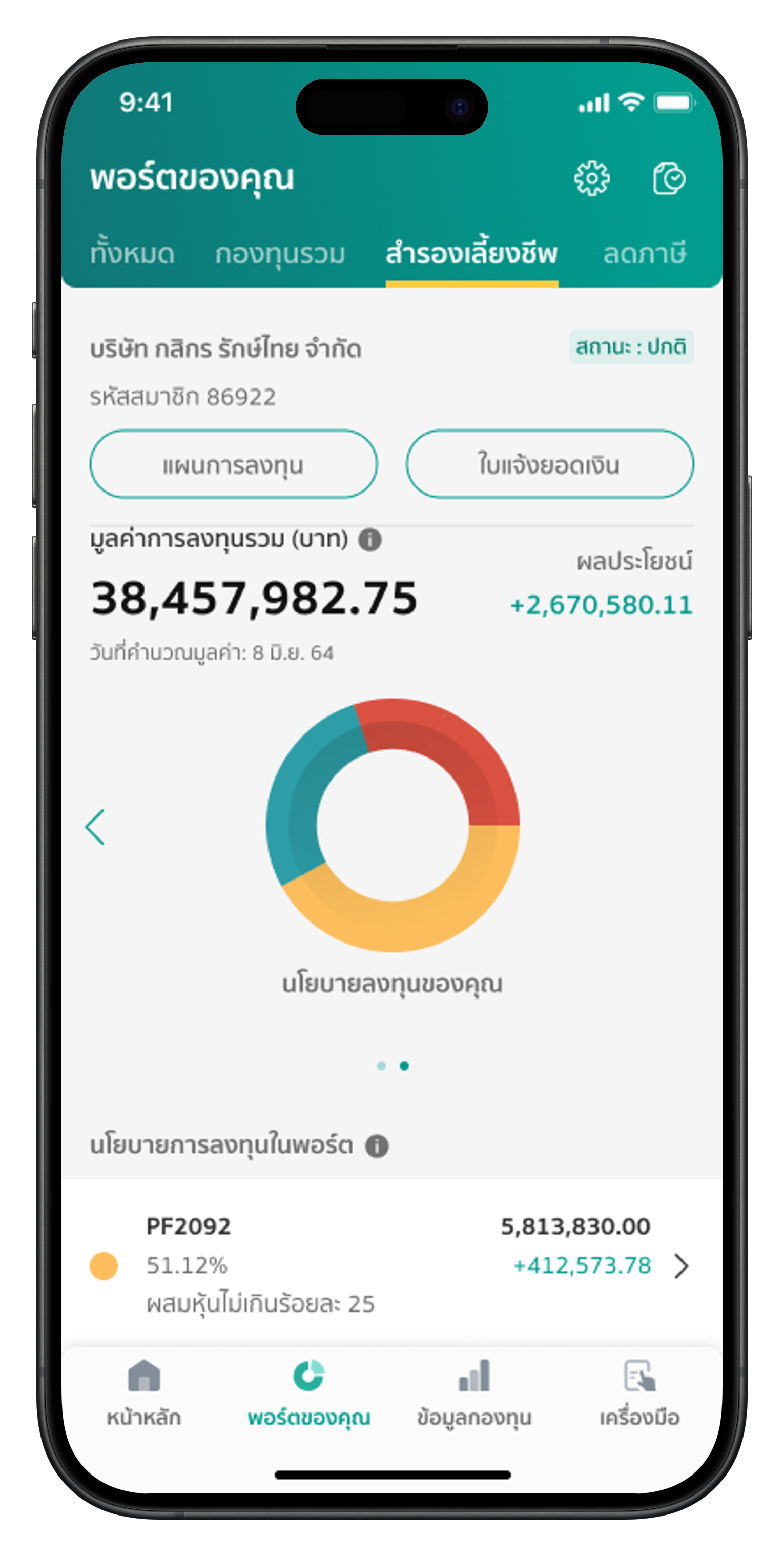784x1556 pixels.
Task: Select the พอร์ตของคุณ bottom tab
Action: pos(308,1393)
